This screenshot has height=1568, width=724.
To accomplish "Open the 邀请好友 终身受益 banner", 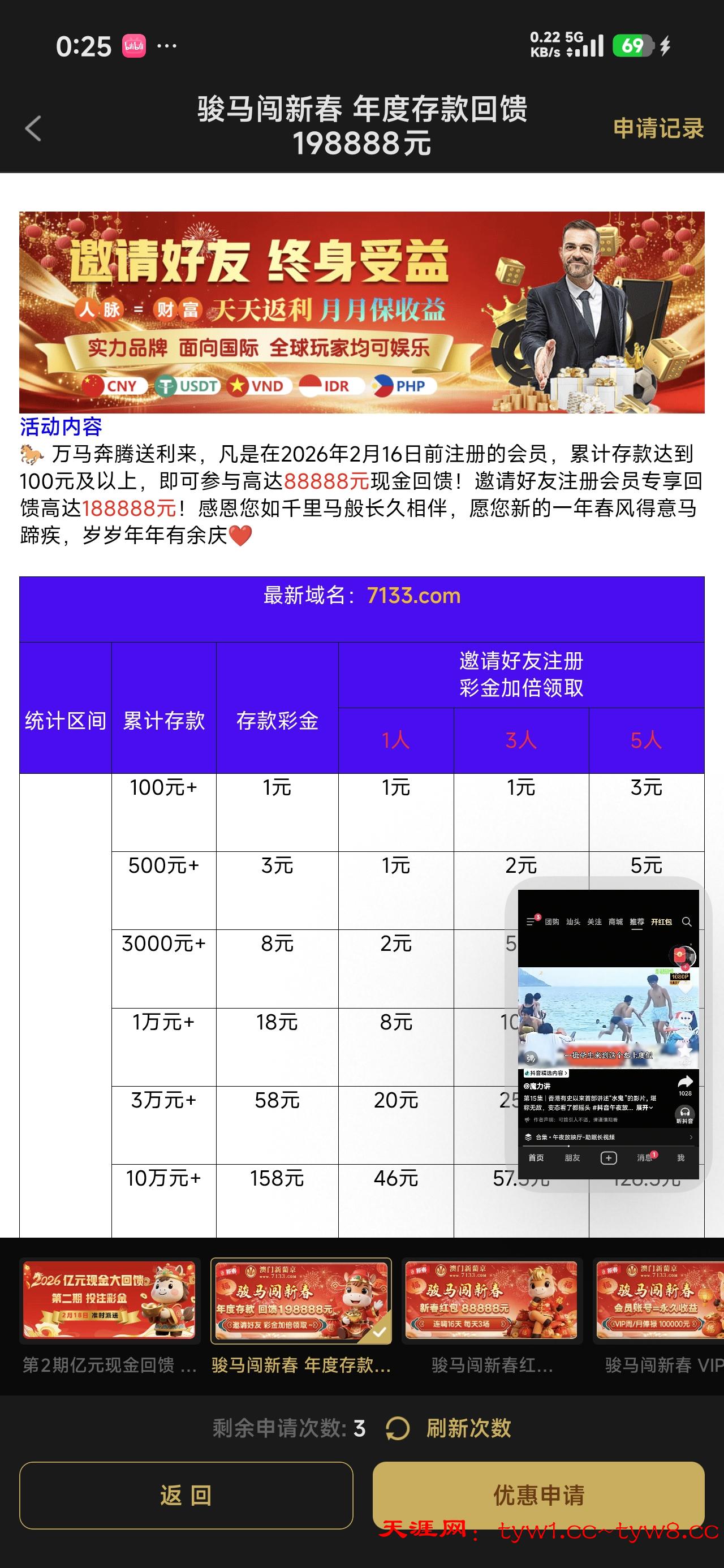I will [361, 312].
